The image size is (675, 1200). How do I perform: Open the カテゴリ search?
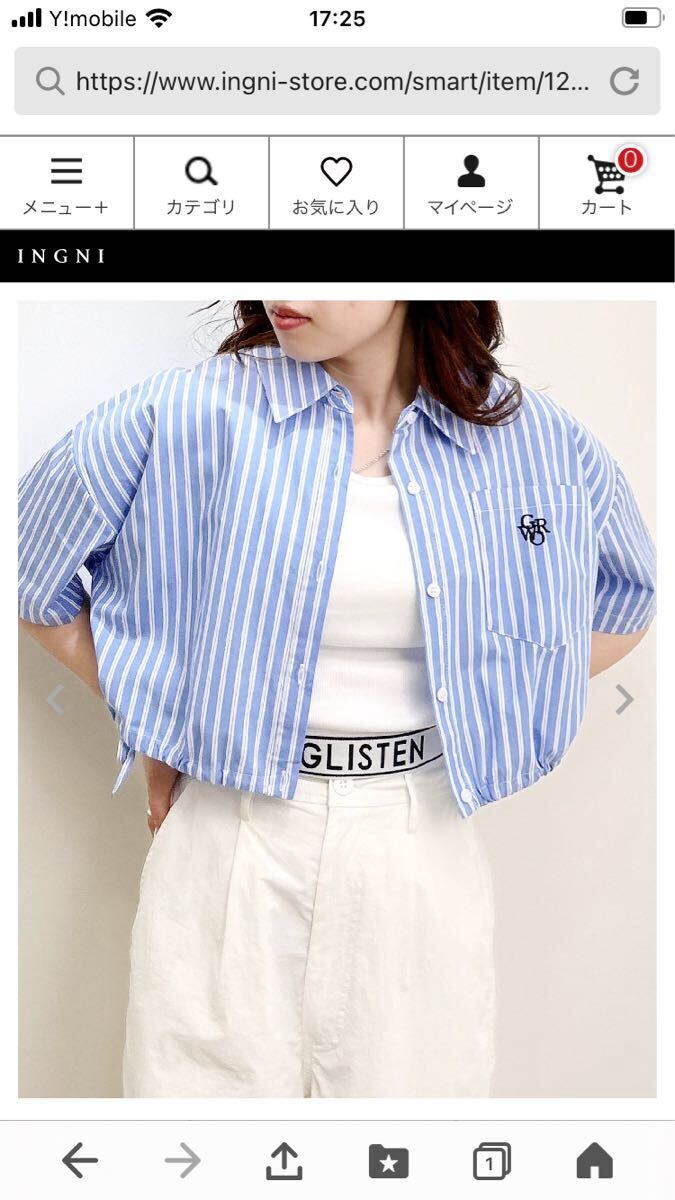[201, 184]
